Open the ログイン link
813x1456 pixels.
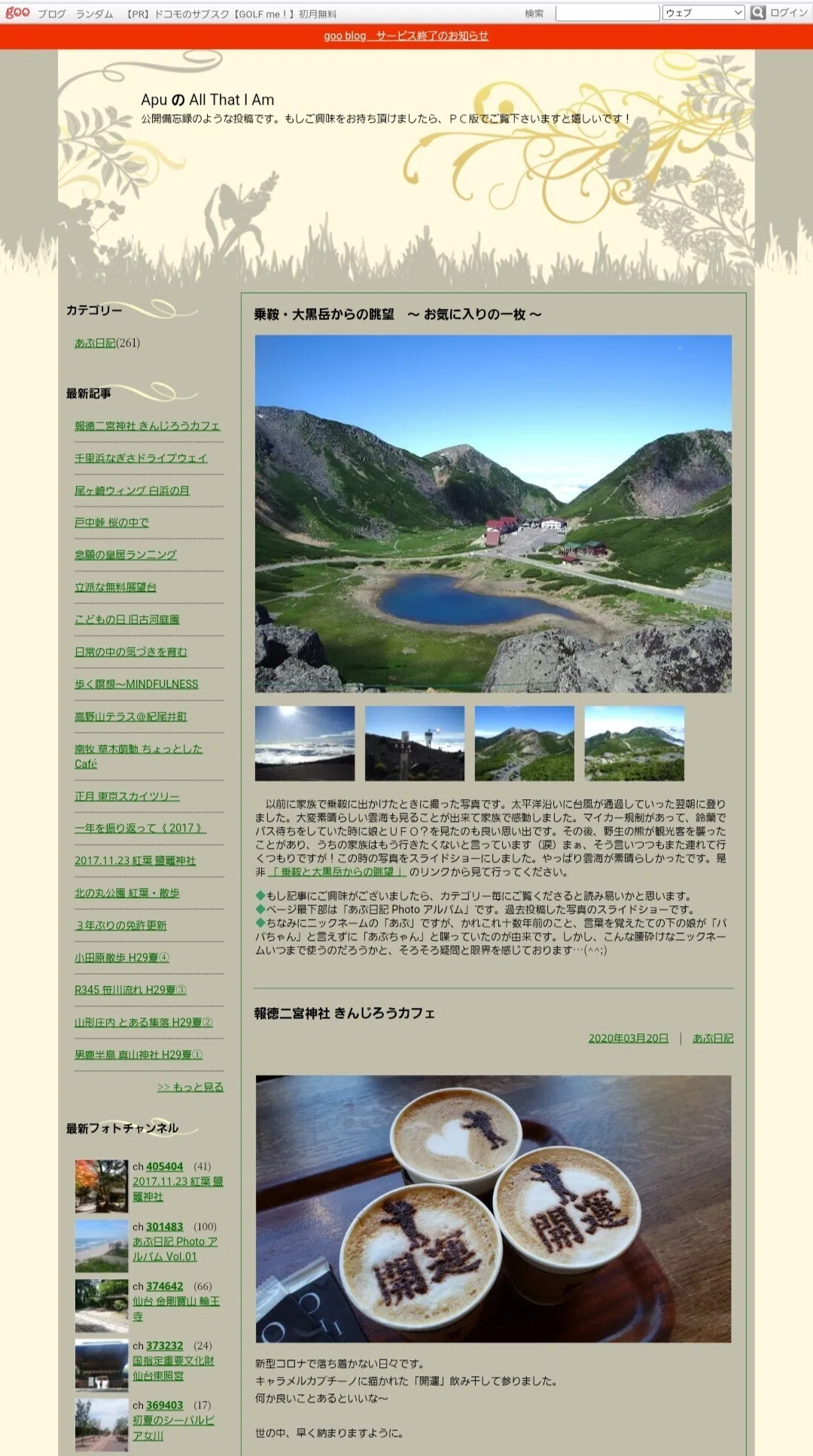[x=789, y=13]
